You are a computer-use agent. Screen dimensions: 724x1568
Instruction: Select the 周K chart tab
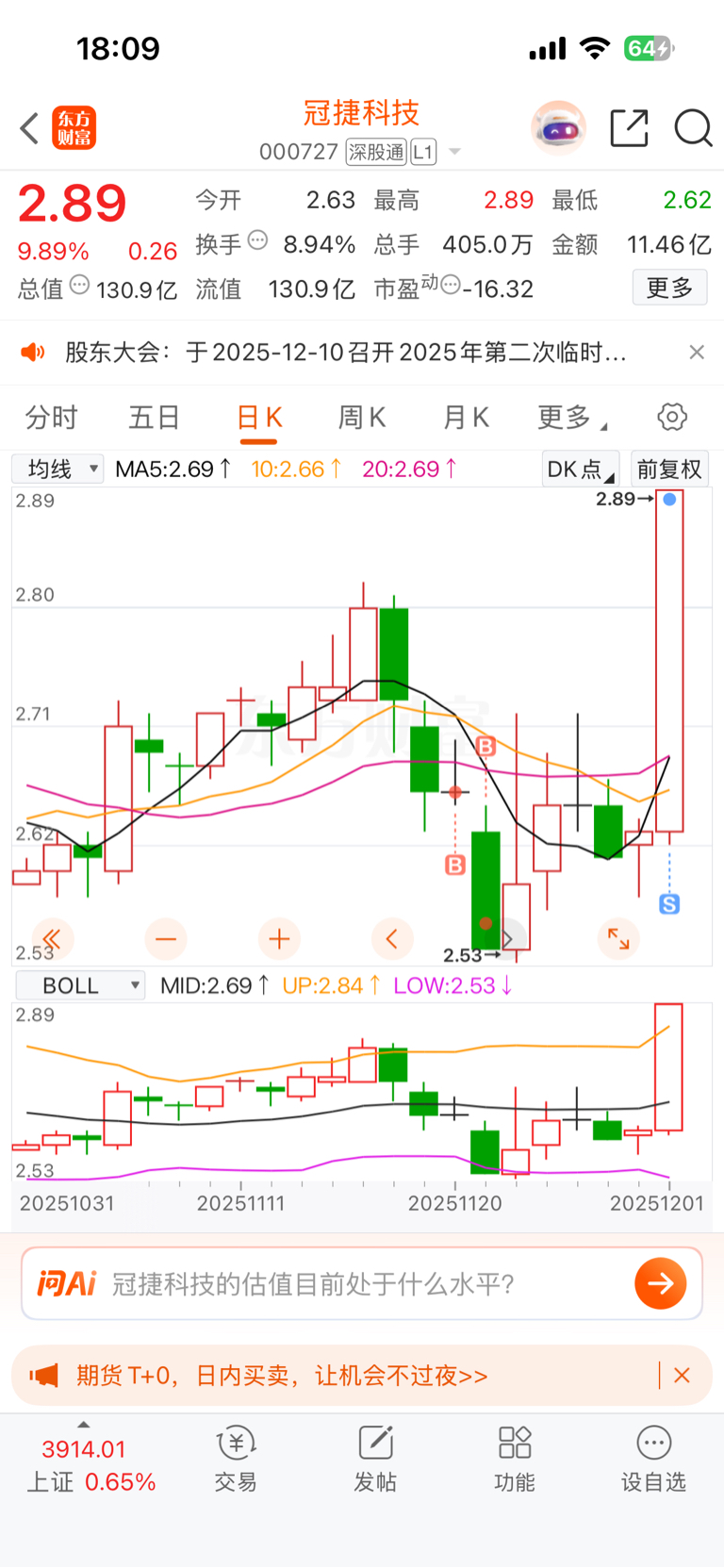click(362, 417)
